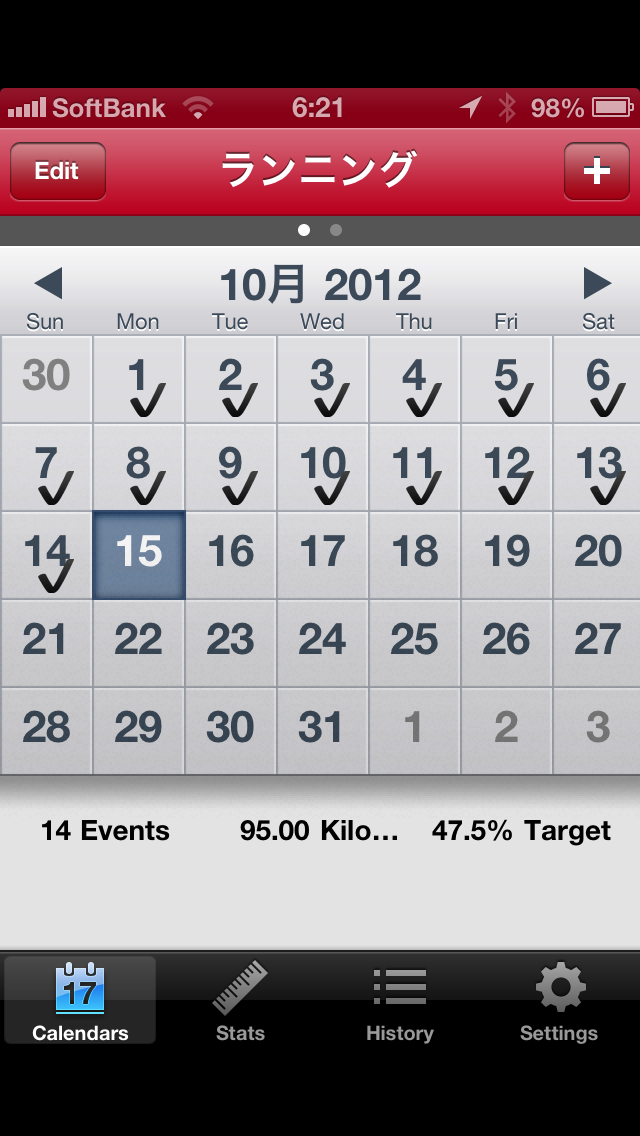Add a new entry with the plus button
This screenshot has height=1136, width=640.
click(x=596, y=171)
